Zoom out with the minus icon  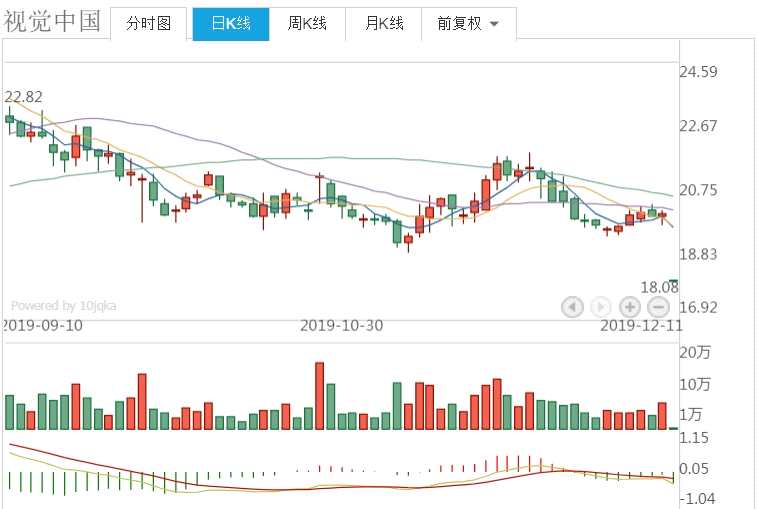click(659, 307)
